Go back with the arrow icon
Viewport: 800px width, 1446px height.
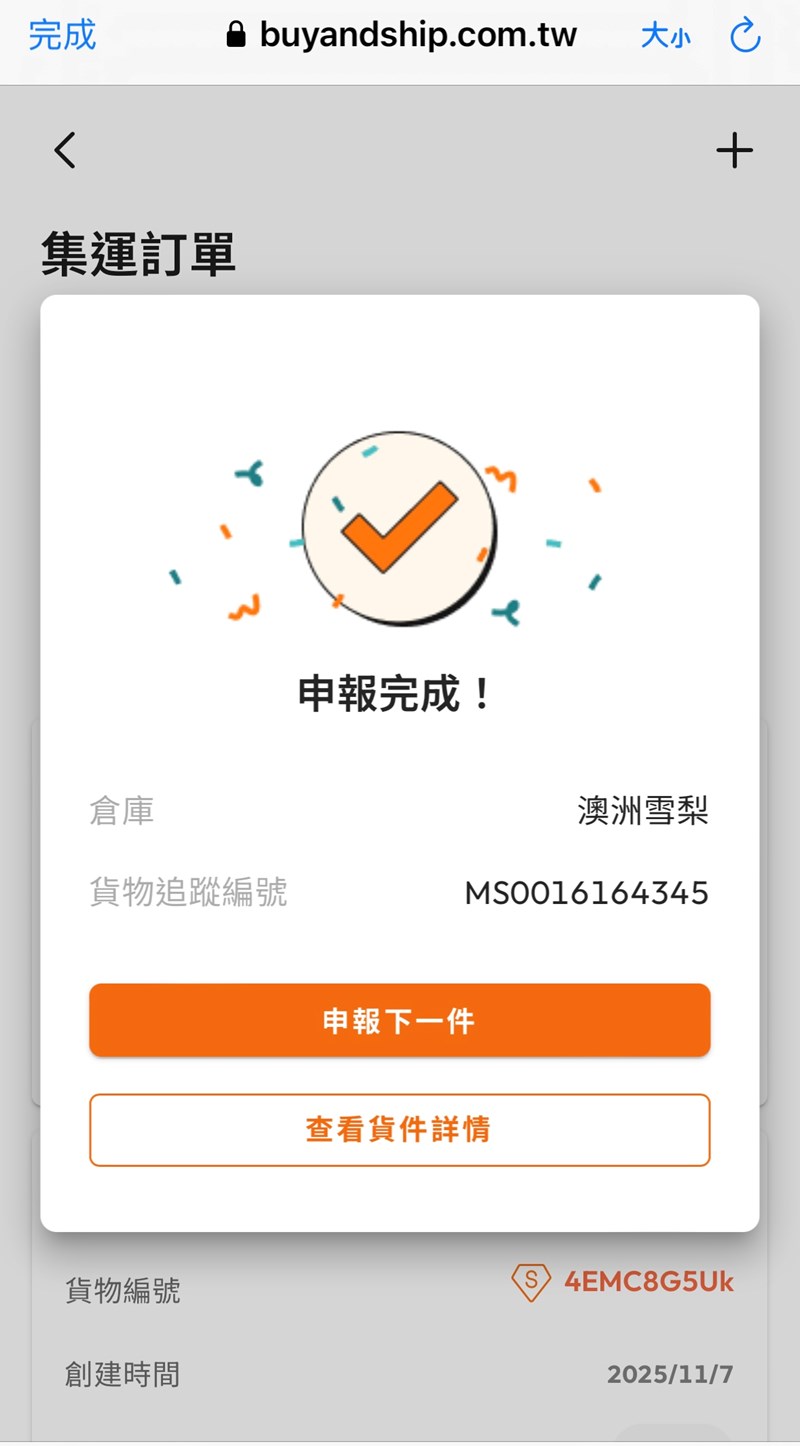tap(65, 151)
